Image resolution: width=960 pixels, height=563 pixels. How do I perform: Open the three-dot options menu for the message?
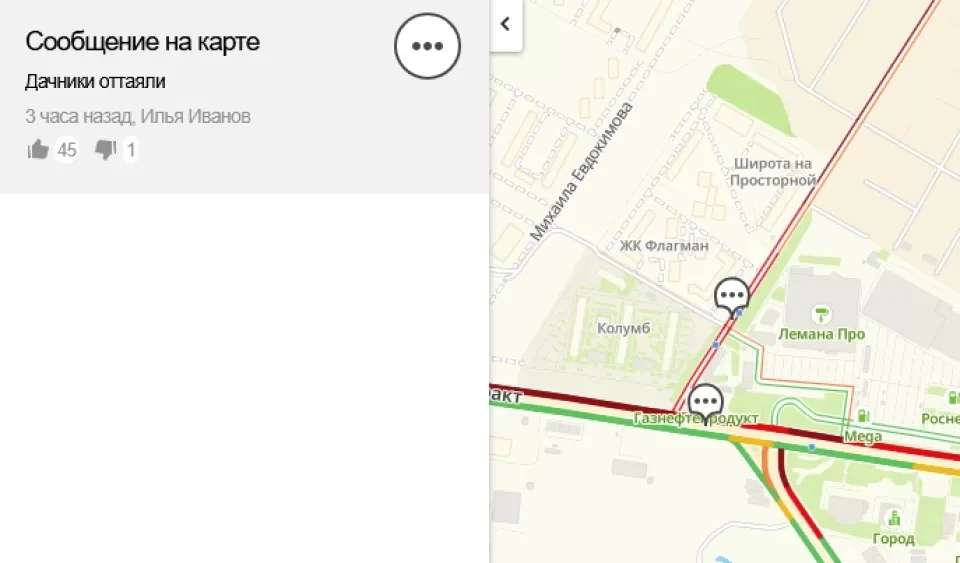pos(427,46)
